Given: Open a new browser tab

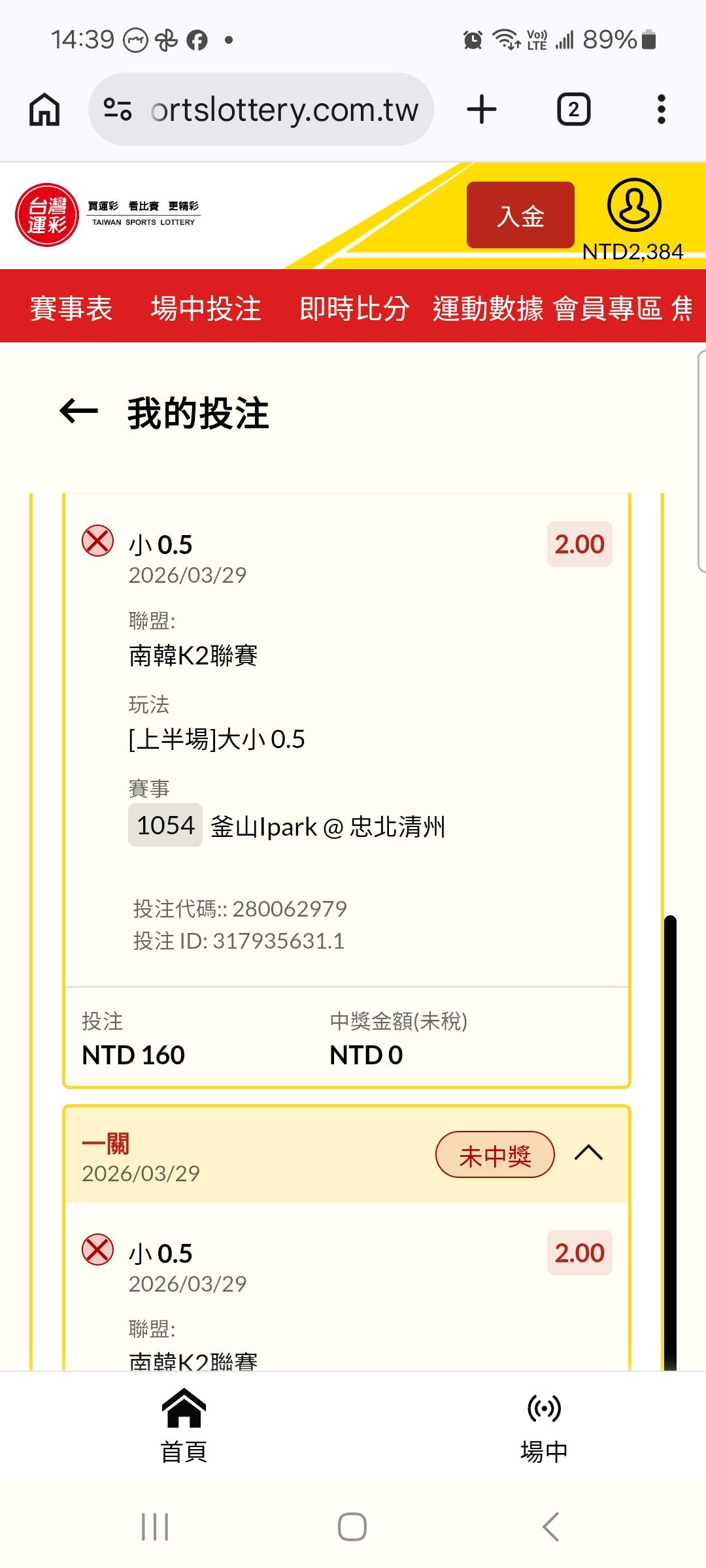Looking at the screenshot, I should pyautogui.click(x=482, y=109).
